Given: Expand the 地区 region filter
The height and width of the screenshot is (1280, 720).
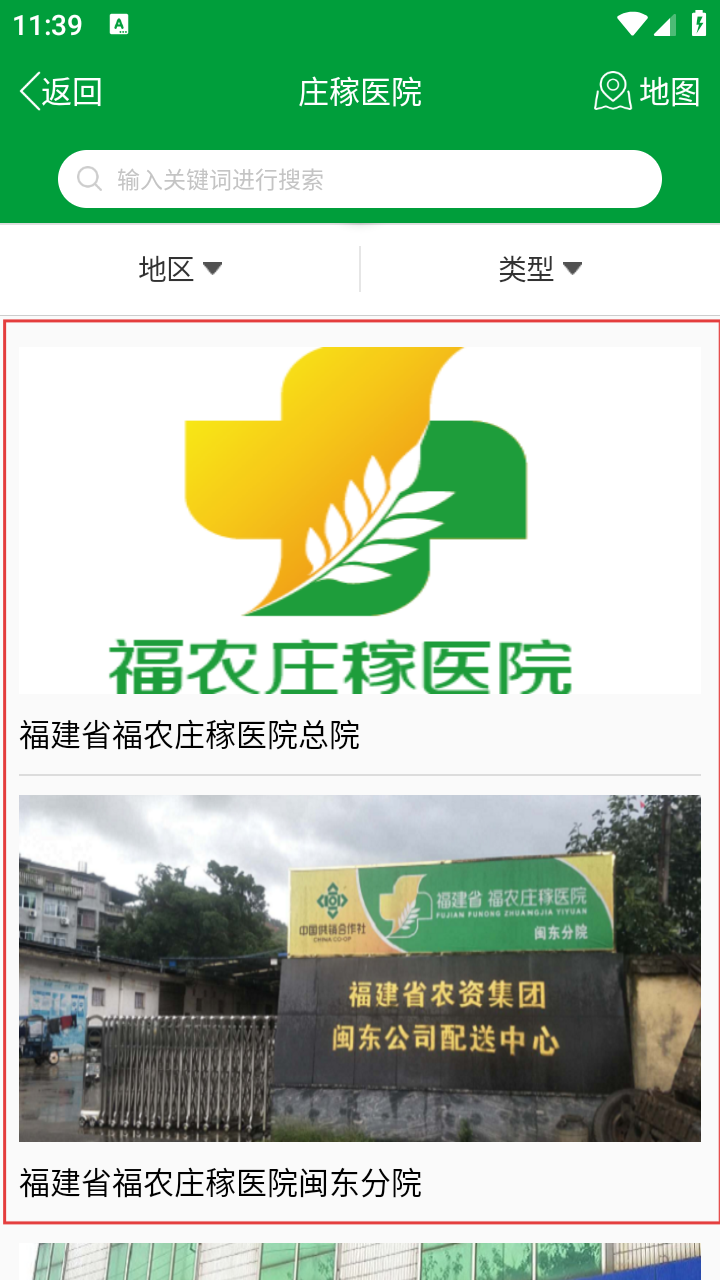Looking at the screenshot, I should (x=180, y=268).
